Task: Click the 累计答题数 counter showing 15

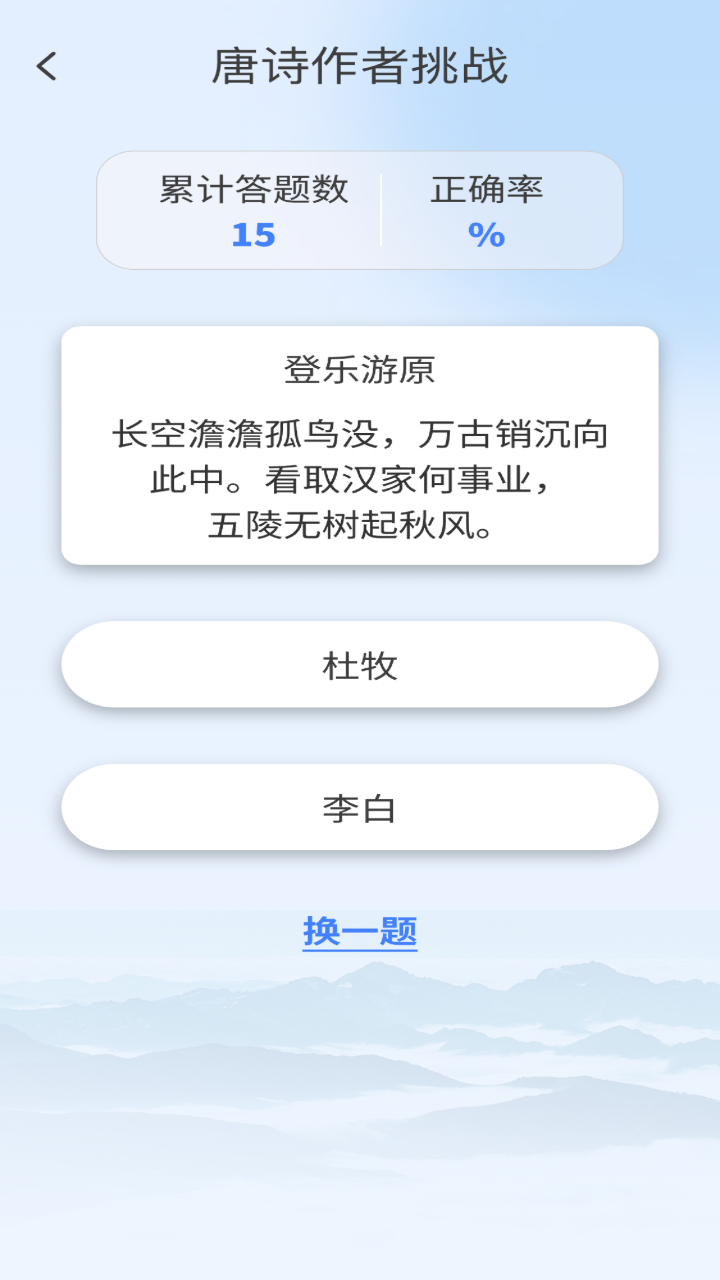Action: pos(251,210)
